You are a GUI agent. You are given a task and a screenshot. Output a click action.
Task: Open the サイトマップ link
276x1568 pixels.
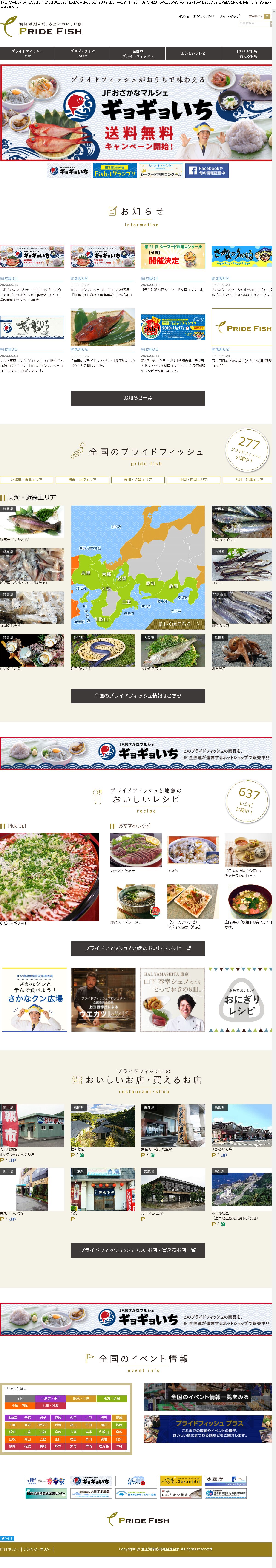(x=229, y=17)
